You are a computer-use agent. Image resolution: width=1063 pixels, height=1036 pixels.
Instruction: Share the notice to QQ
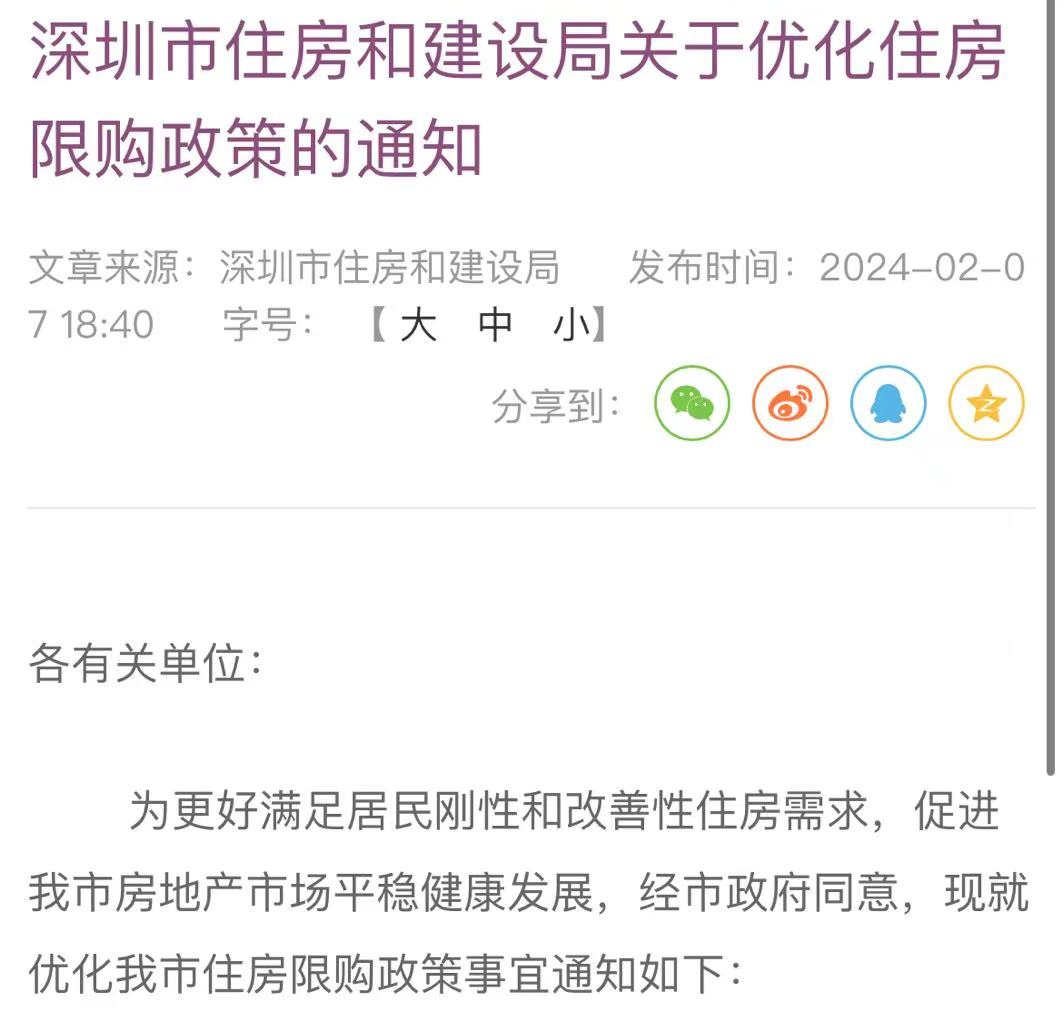click(888, 404)
